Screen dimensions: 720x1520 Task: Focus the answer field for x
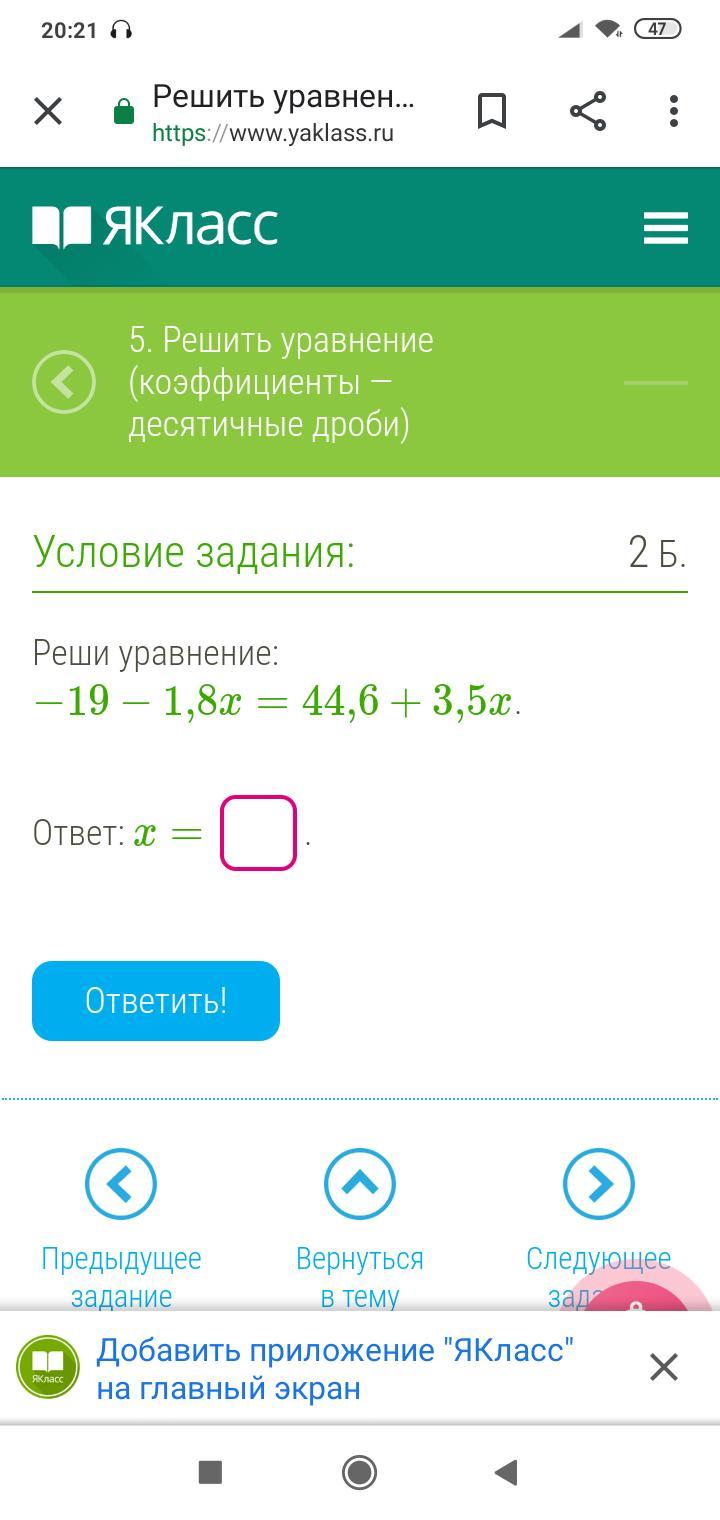(258, 833)
